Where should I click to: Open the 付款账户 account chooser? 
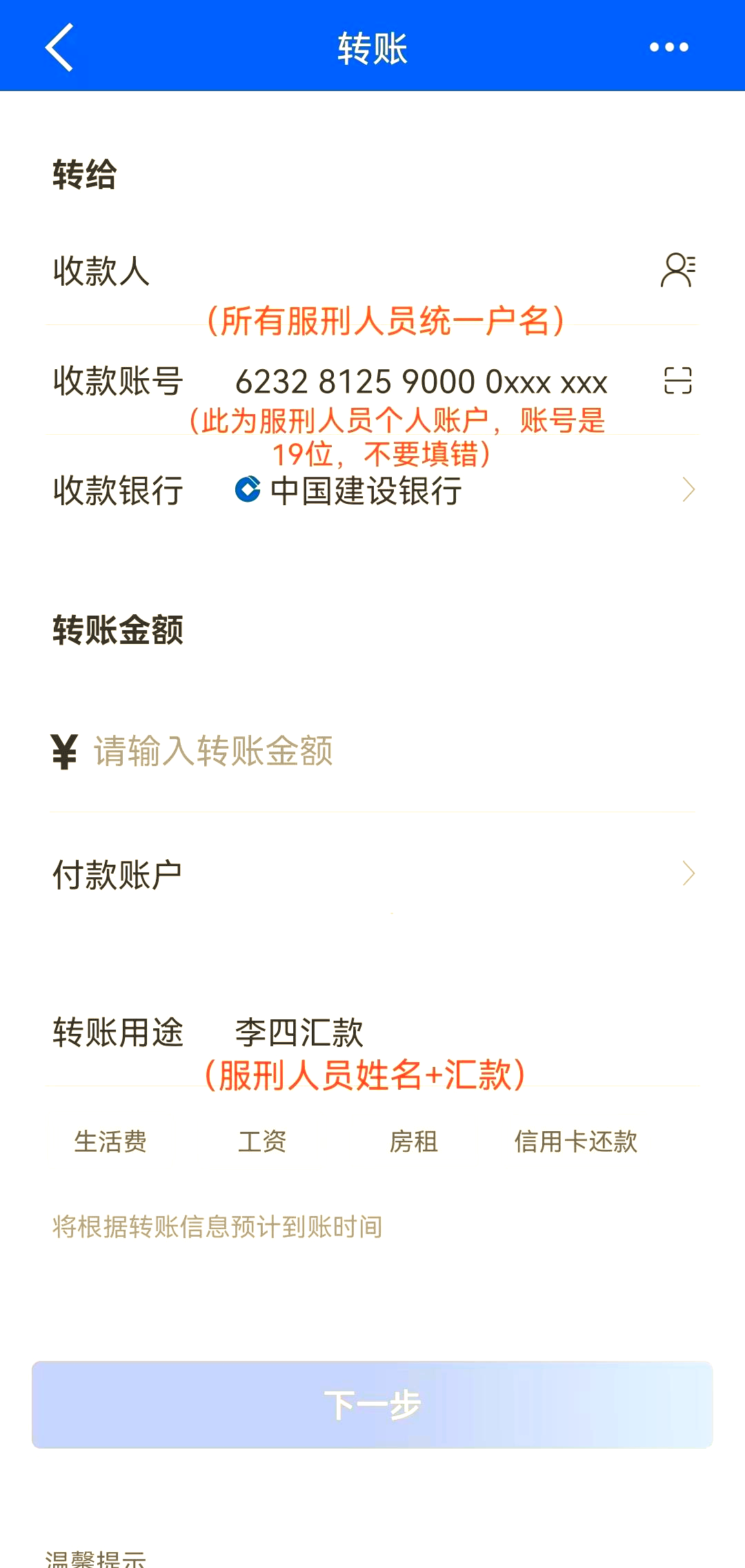click(x=688, y=872)
